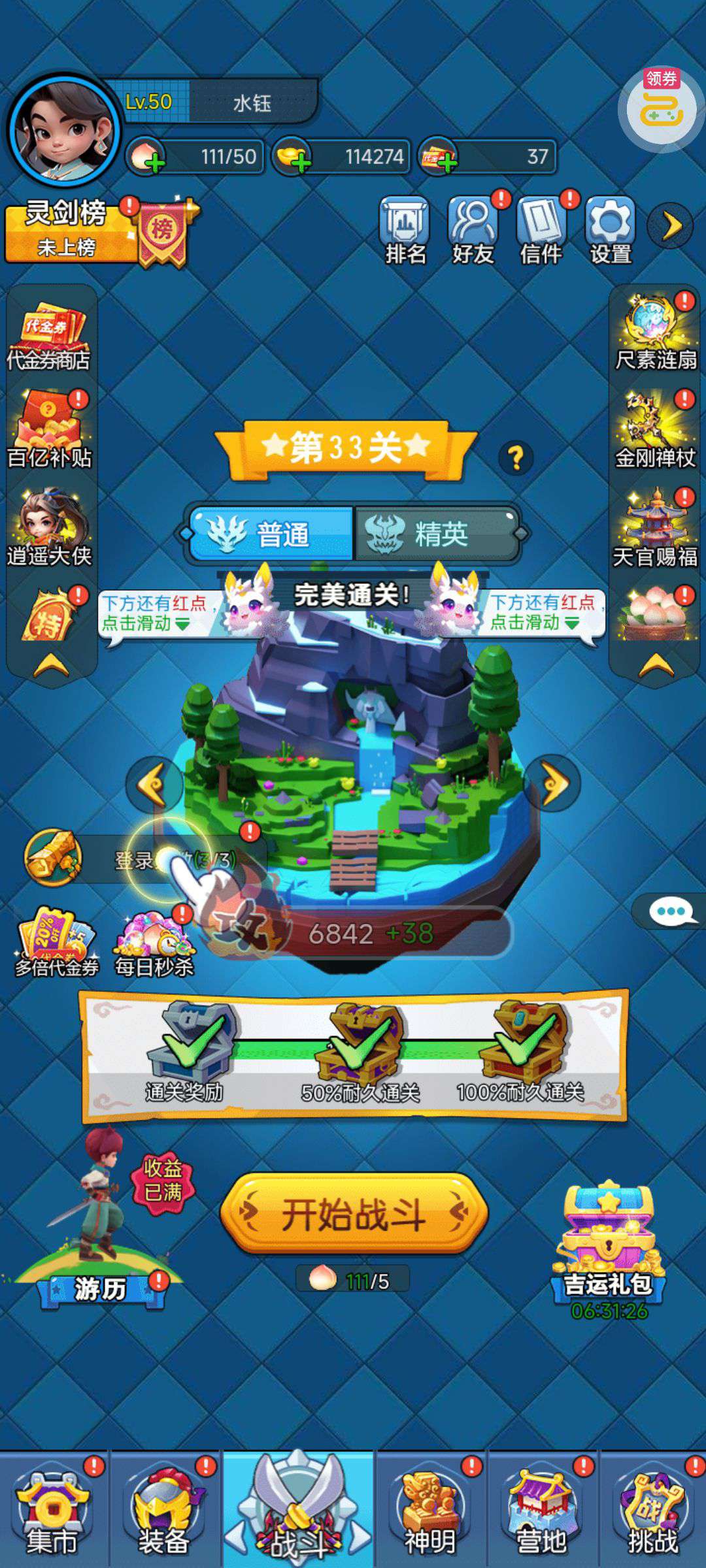This screenshot has width=706, height=1568.
Task: Switch to the 精英 difficulty tab
Action: [437, 534]
